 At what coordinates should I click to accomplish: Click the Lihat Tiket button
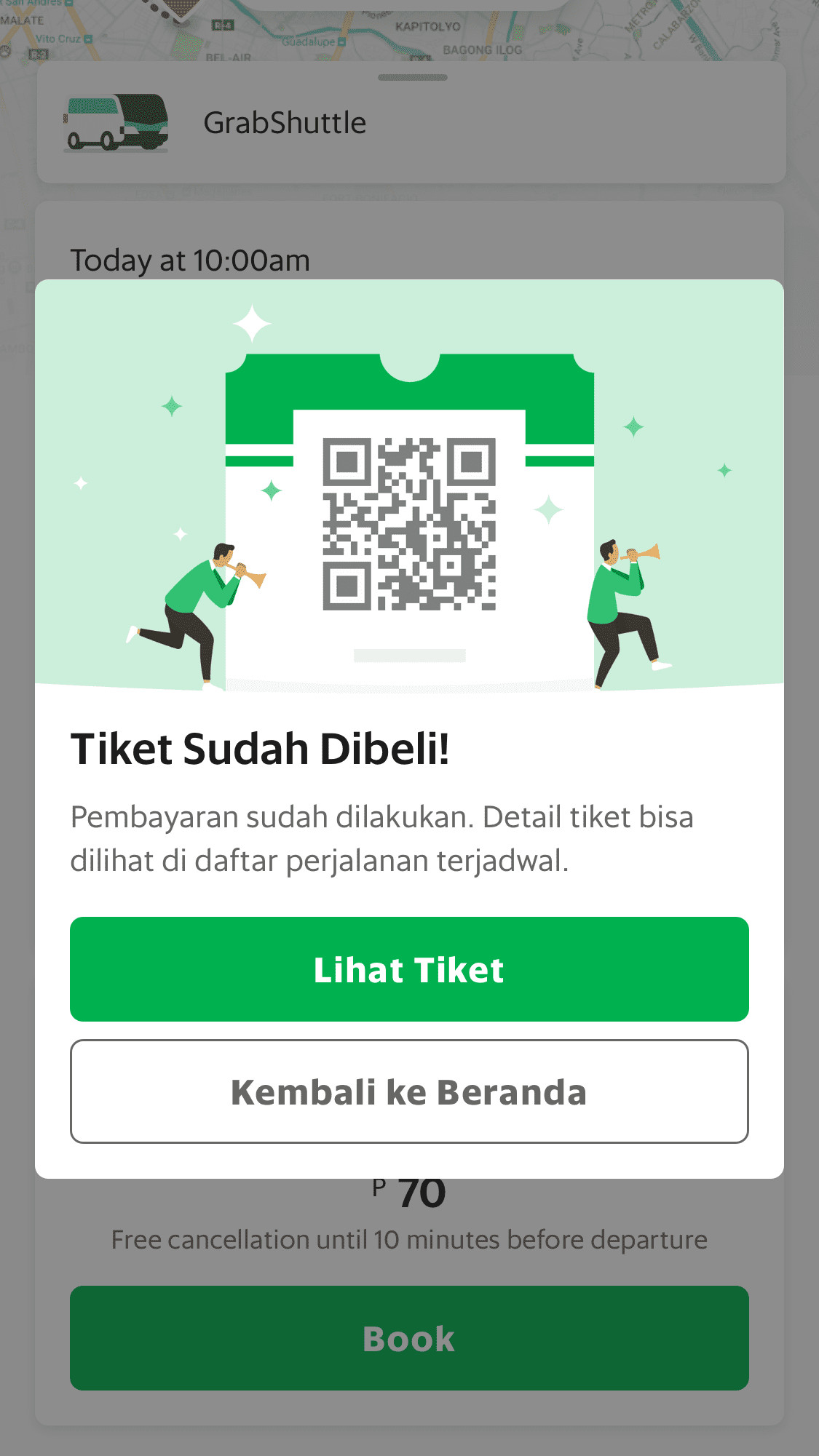pyautogui.click(x=410, y=968)
